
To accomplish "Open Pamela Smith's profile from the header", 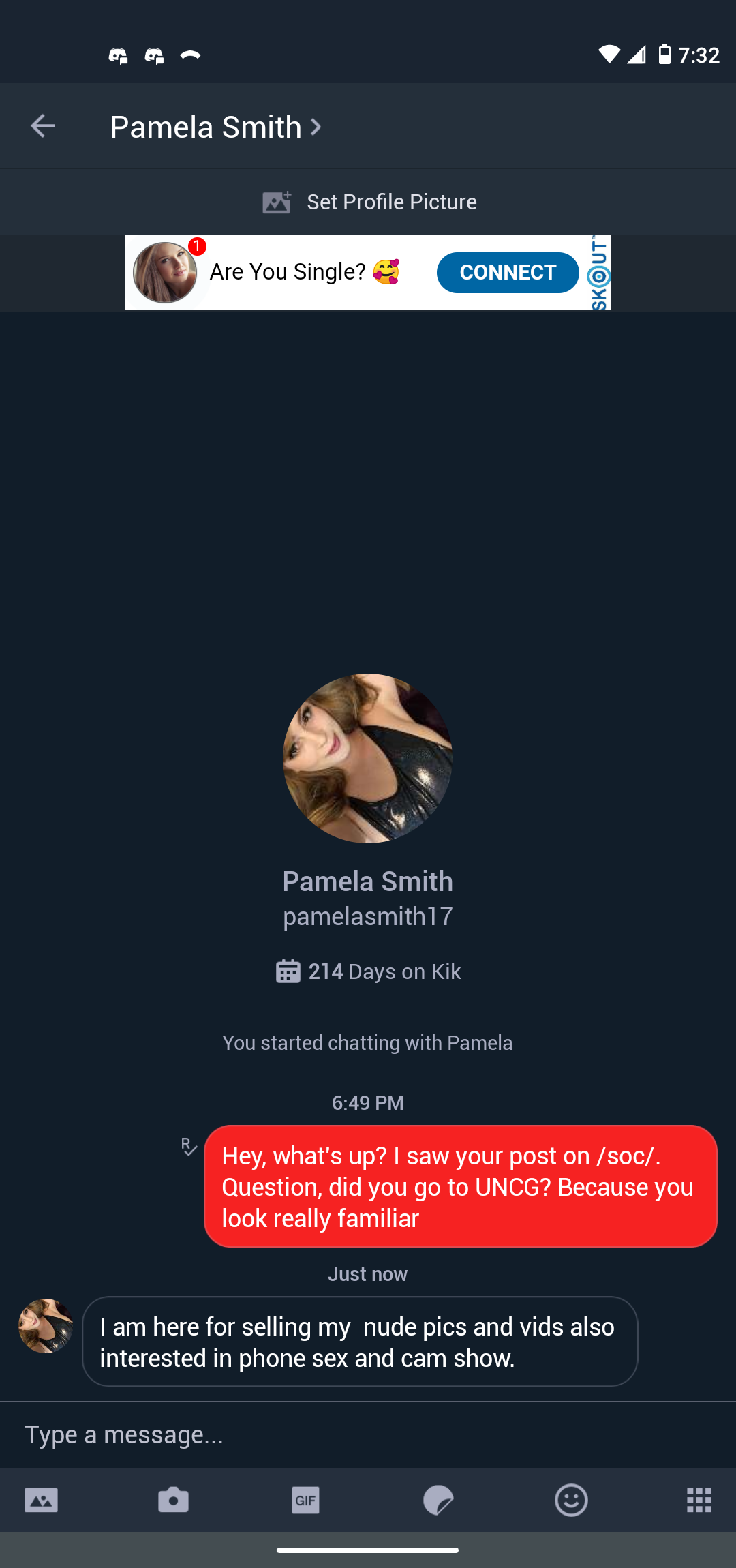I will (215, 127).
